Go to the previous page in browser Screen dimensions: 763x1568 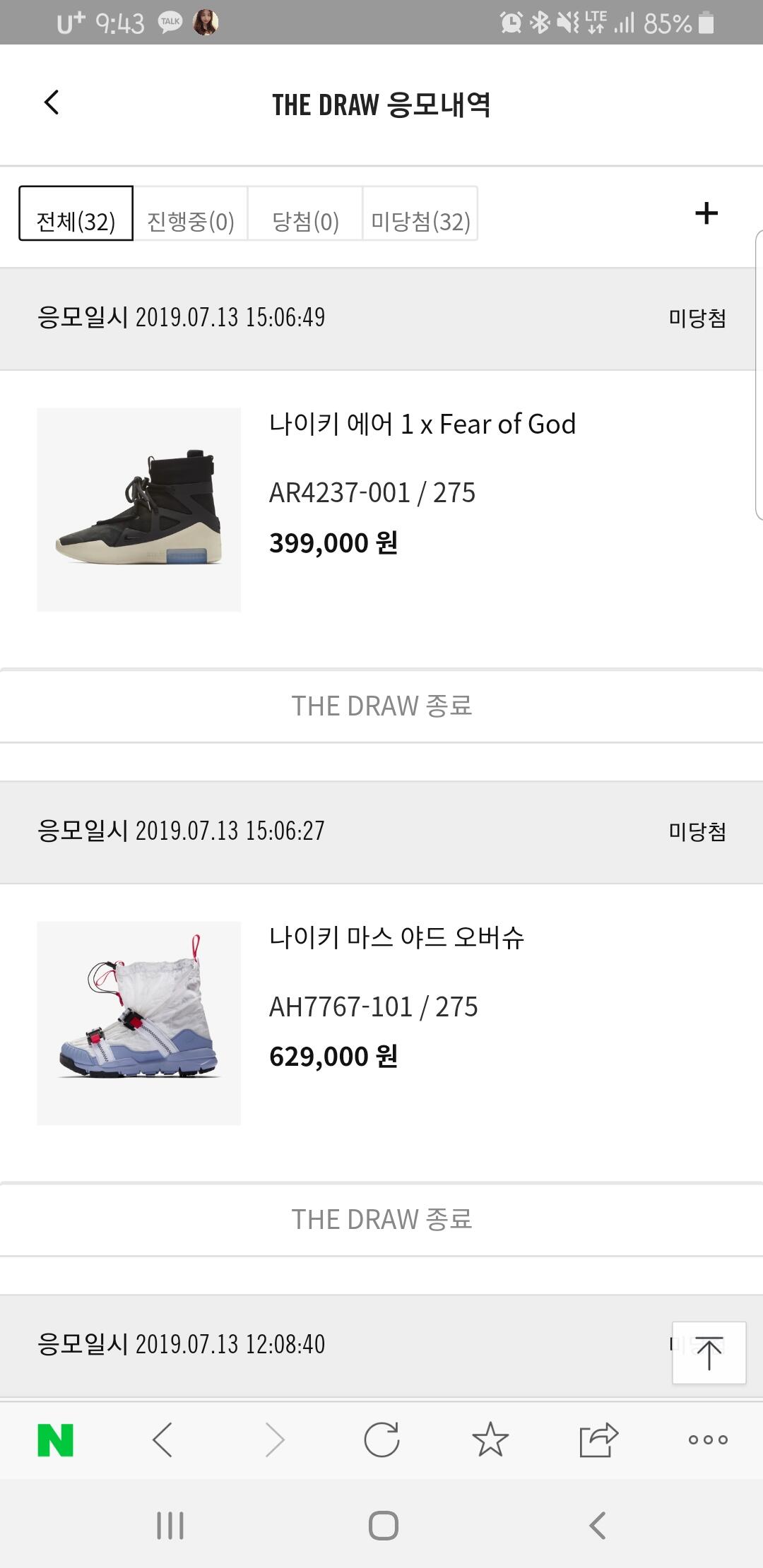(162, 1440)
